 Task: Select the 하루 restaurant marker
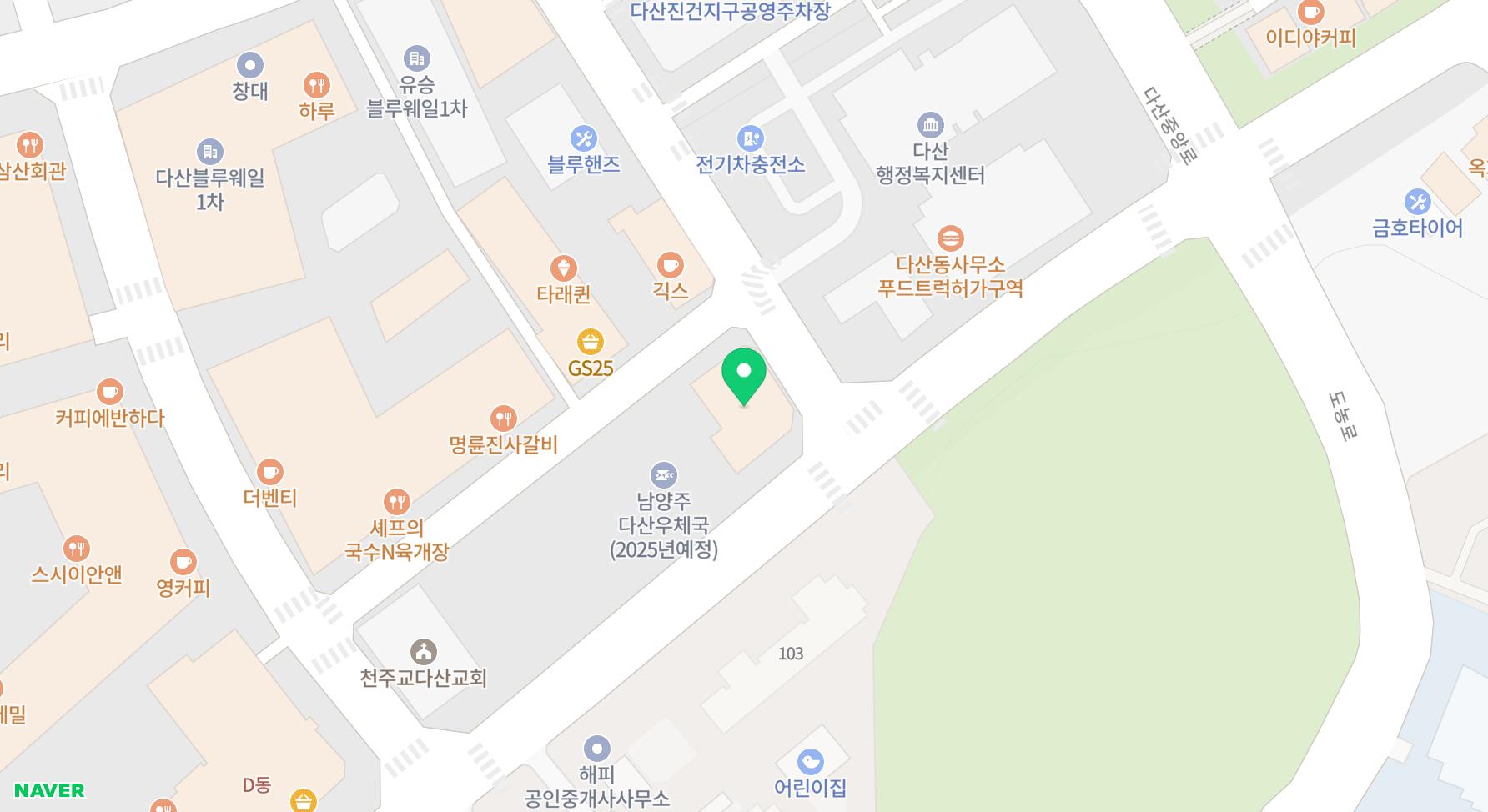click(316, 85)
